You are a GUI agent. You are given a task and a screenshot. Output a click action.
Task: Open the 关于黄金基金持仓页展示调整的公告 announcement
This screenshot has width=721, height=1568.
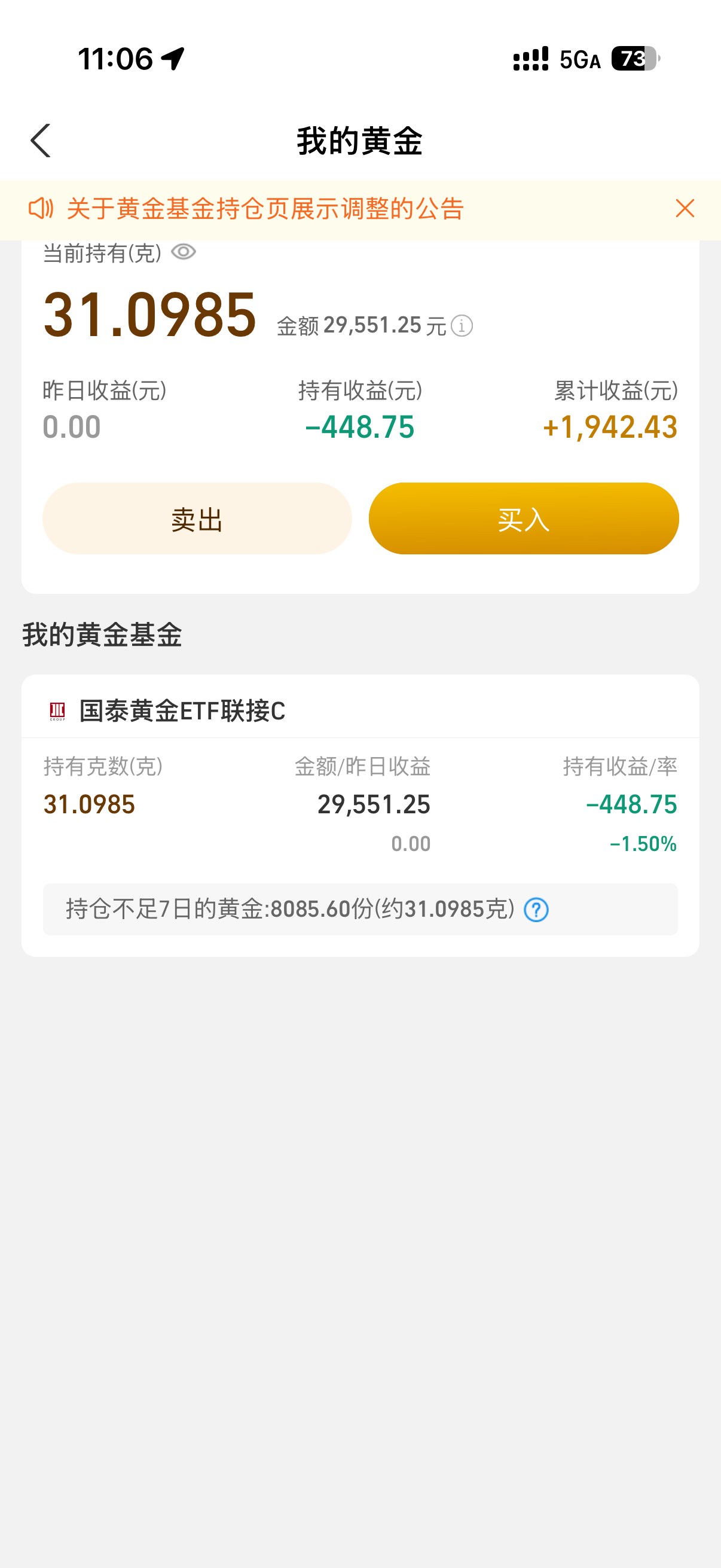[x=265, y=208]
